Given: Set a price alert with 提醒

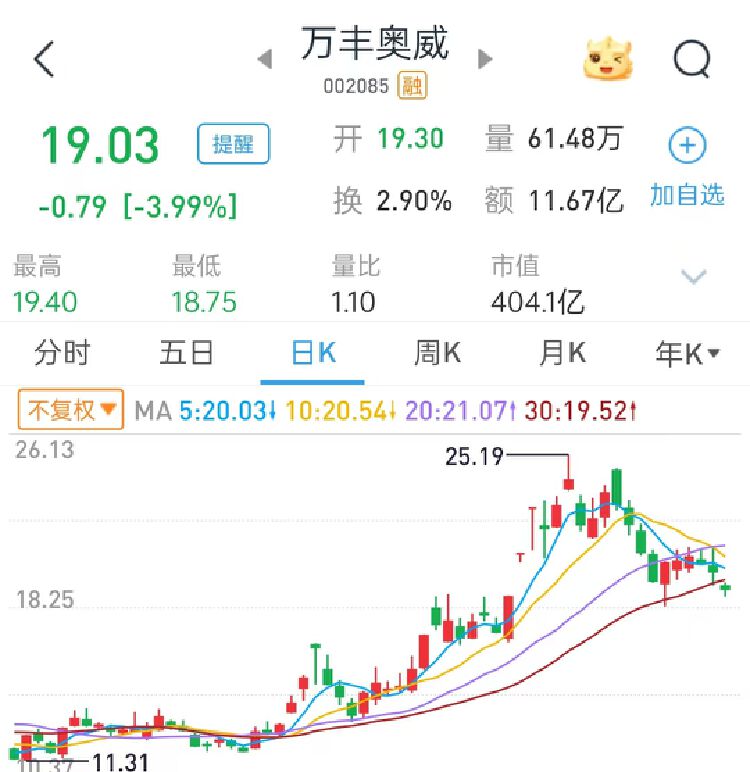Looking at the screenshot, I should tap(233, 144).
